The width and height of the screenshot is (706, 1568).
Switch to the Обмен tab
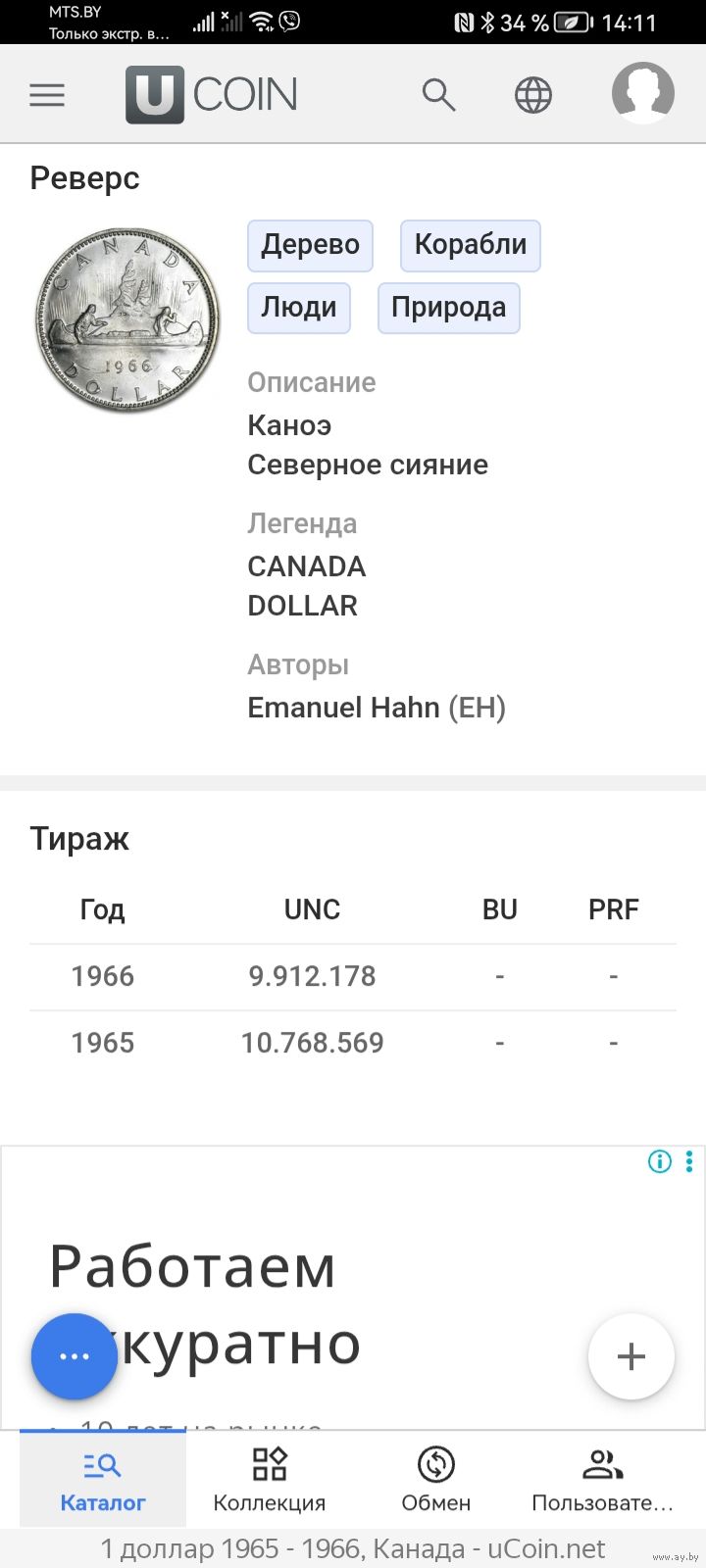[x=436, y=1481]
